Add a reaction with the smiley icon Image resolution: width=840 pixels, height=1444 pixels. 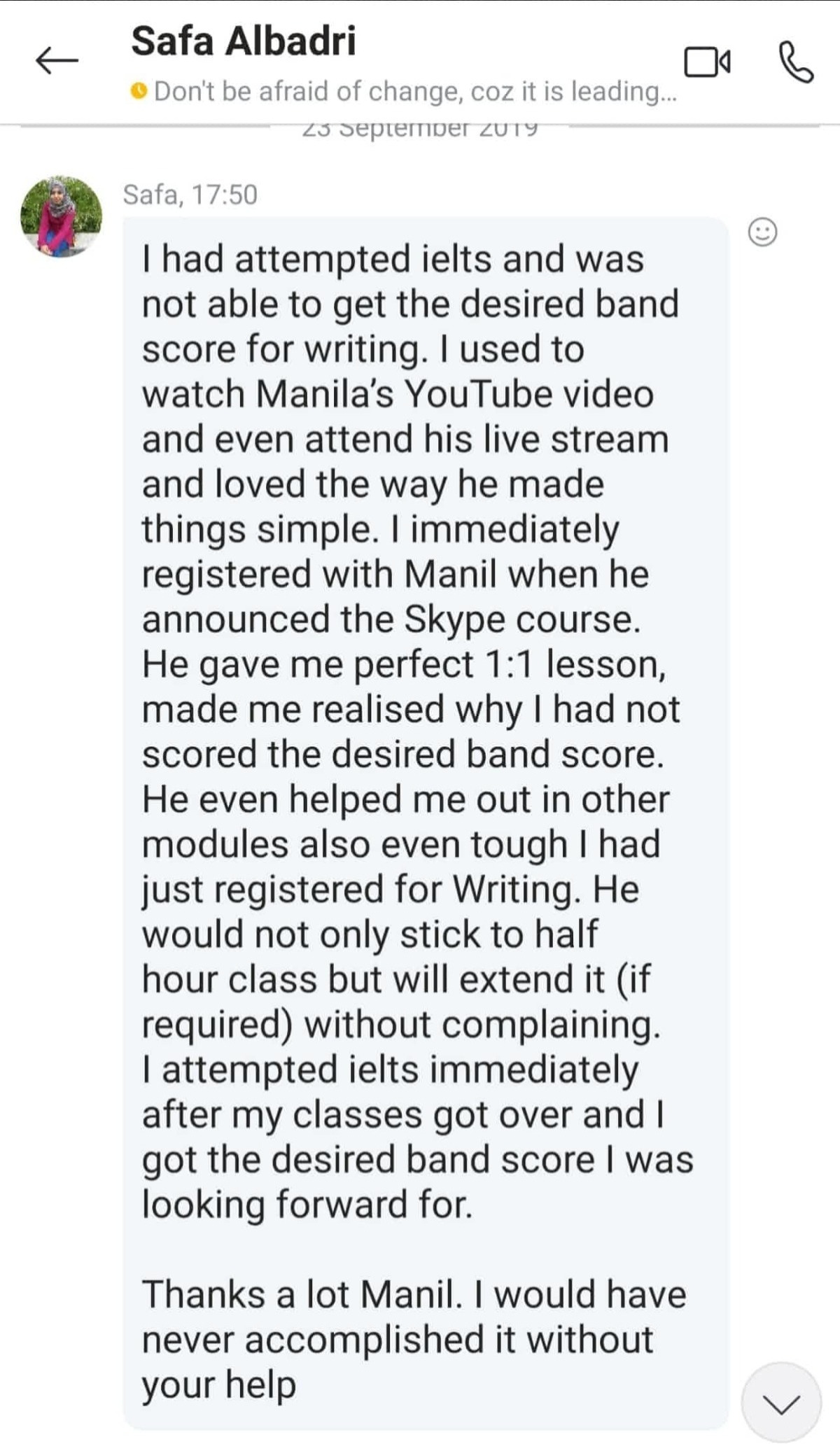762,232
